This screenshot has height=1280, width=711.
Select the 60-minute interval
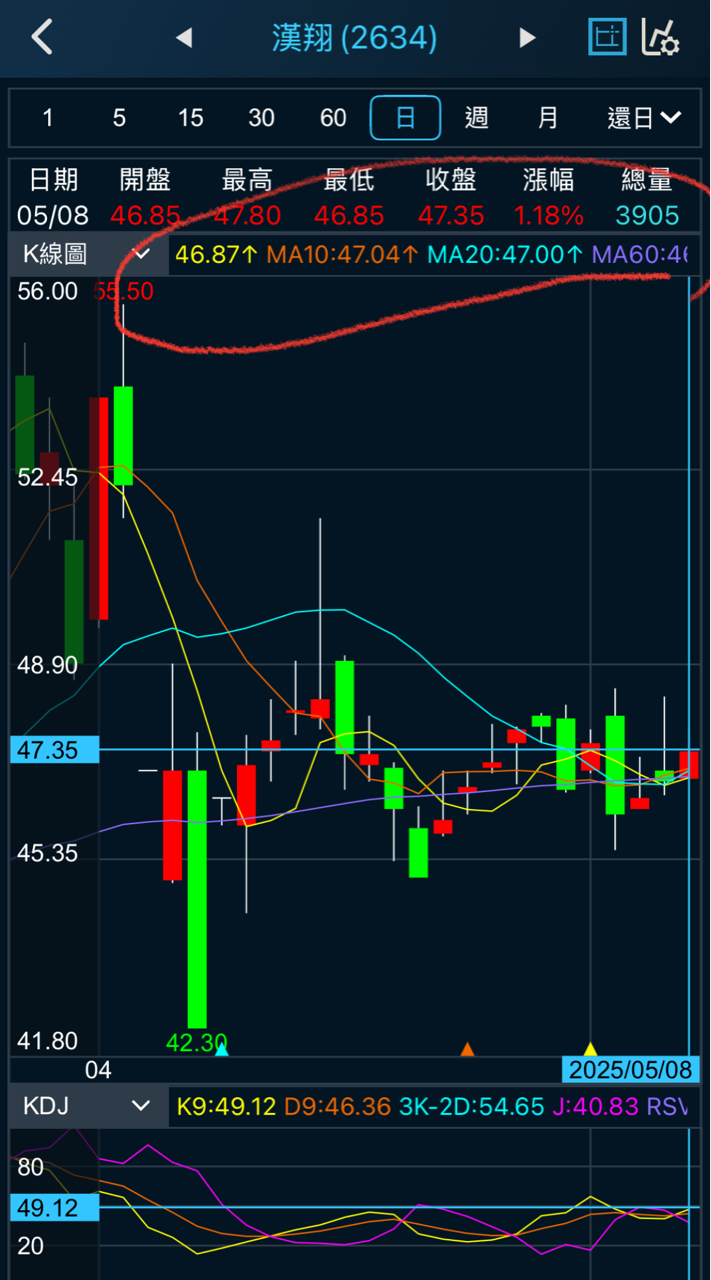click(x=333, y=118)
